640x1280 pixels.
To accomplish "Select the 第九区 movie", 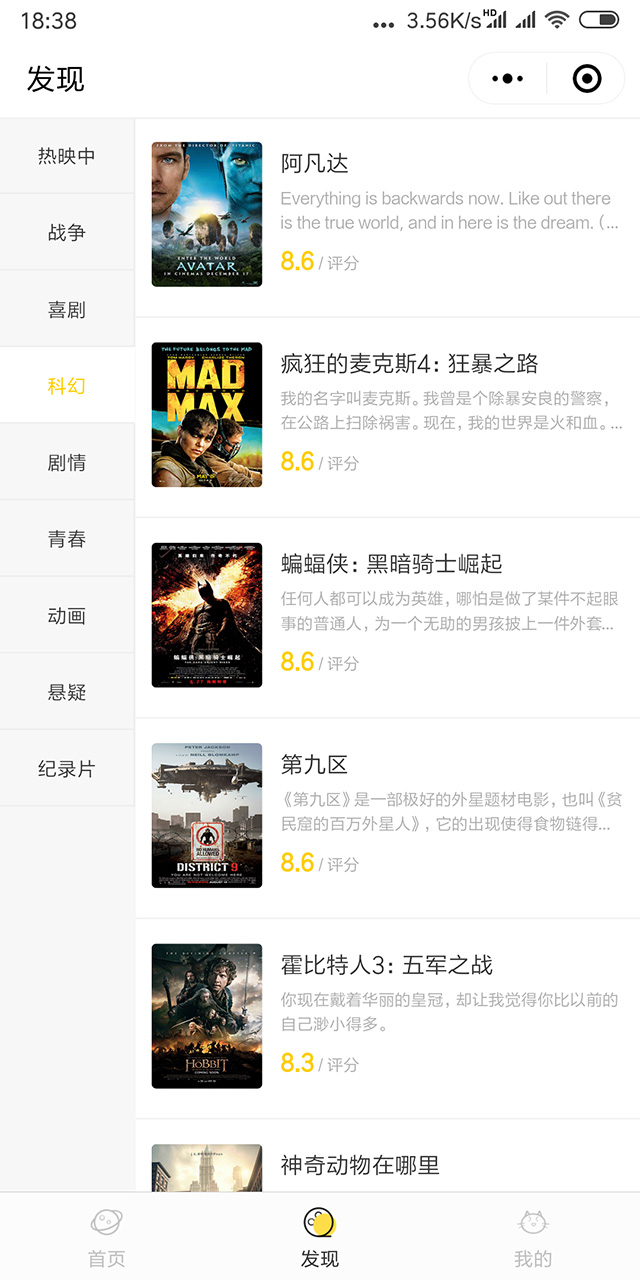I will point(388,815).
